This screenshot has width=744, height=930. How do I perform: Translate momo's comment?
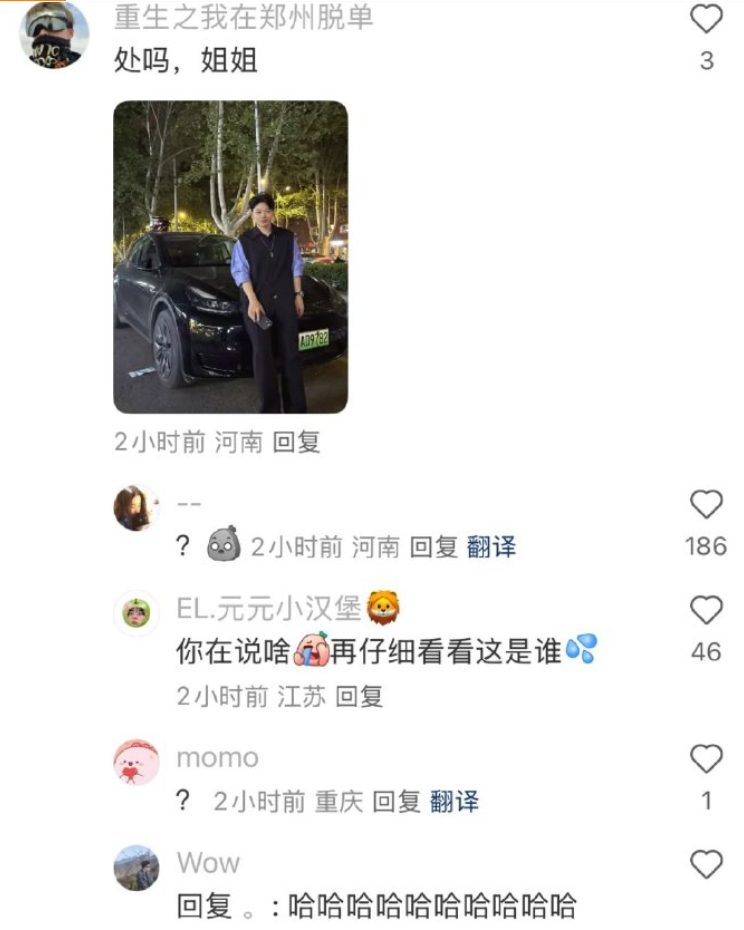point(454,801)
